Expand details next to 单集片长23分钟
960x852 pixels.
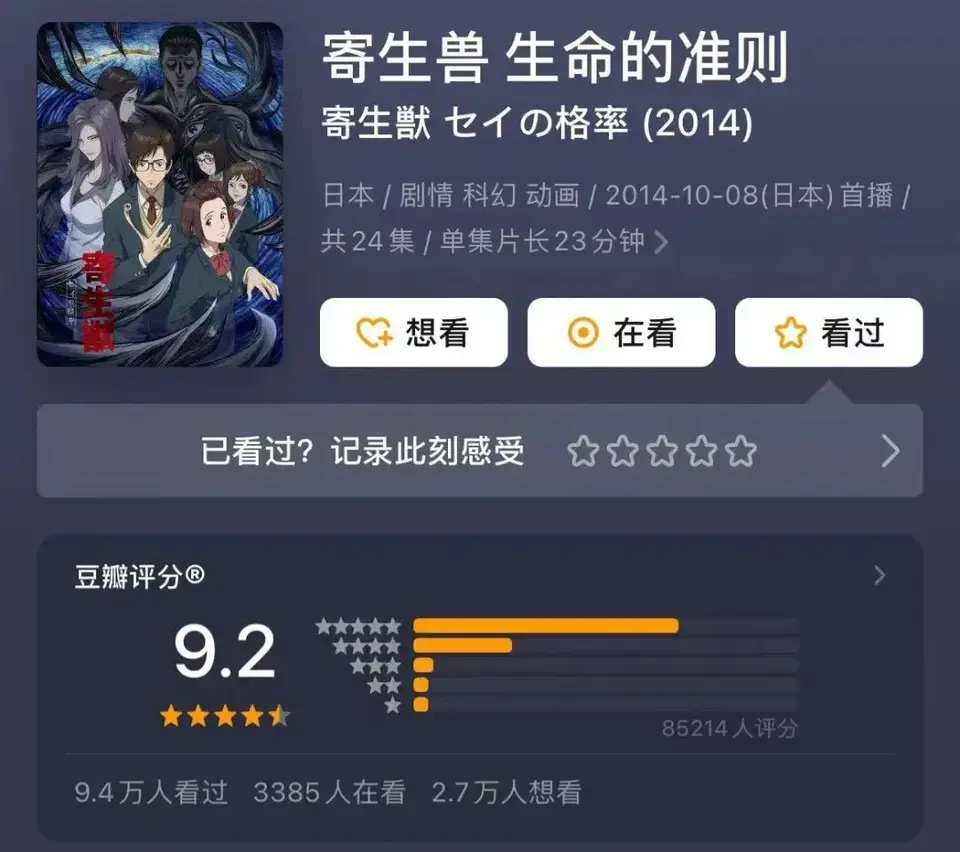660,242
